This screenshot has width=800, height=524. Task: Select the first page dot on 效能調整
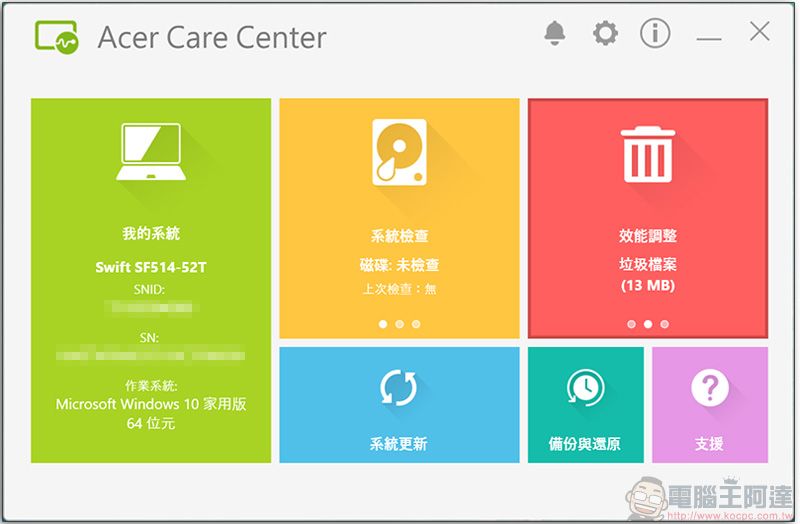point(631,324)
